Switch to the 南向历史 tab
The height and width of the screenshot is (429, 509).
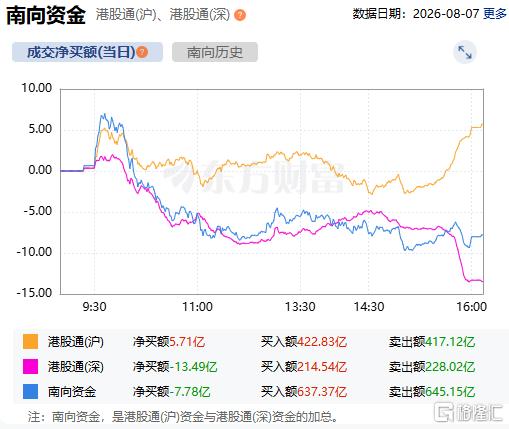click(x=215, y=52)
